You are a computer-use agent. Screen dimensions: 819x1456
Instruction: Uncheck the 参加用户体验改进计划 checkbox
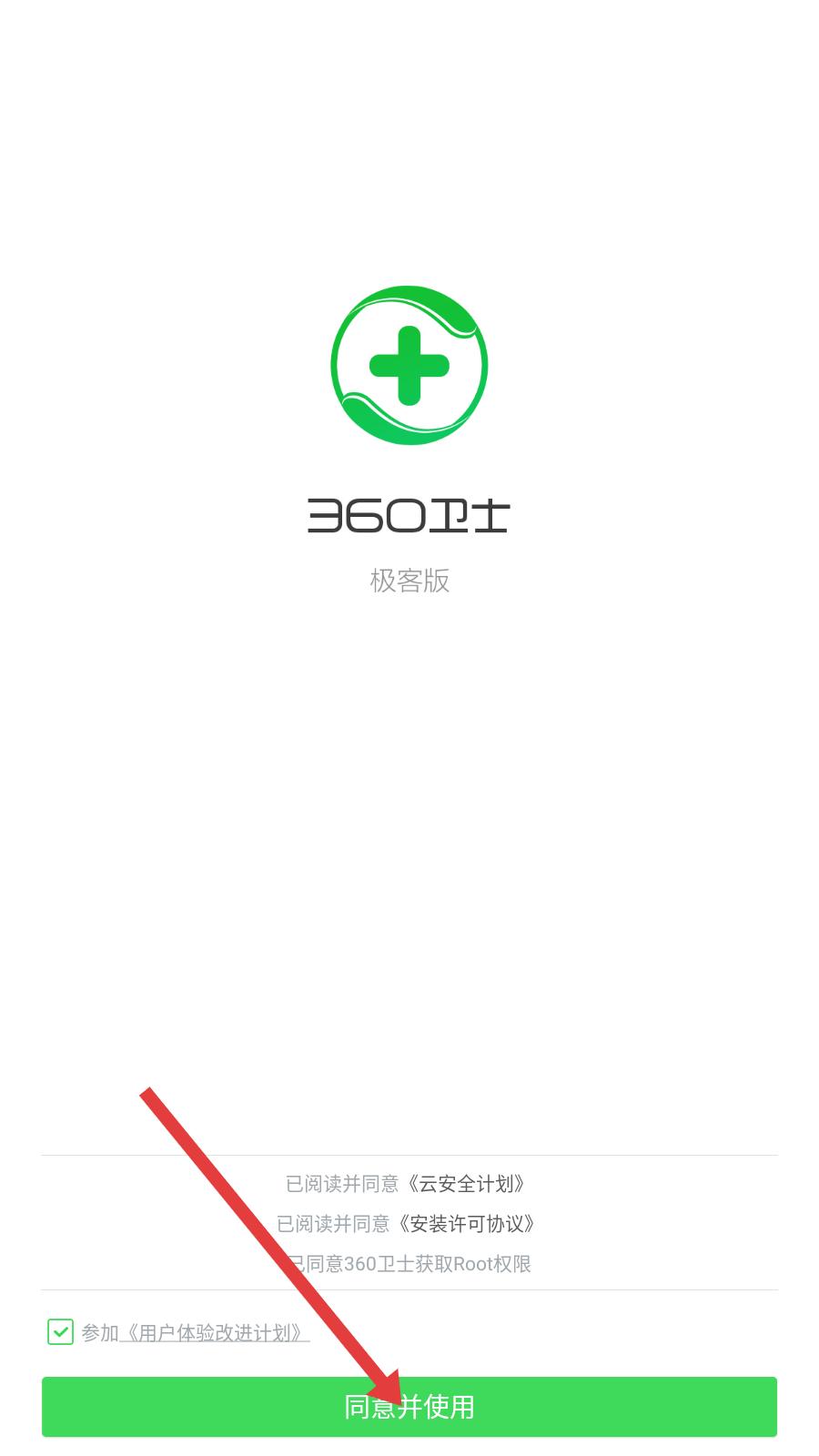pos(60,1332)
